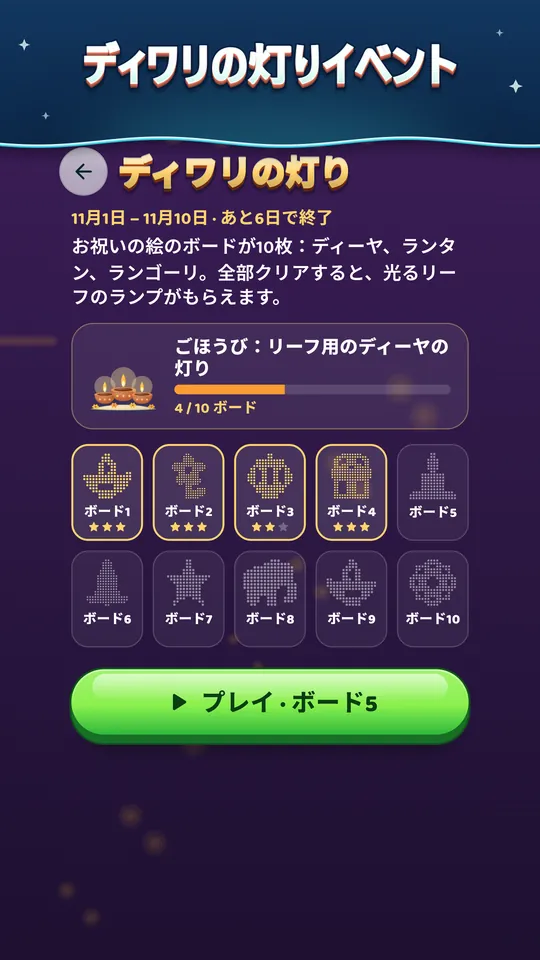Select the star-shaped ボード7 tile

tap(189, 599)
